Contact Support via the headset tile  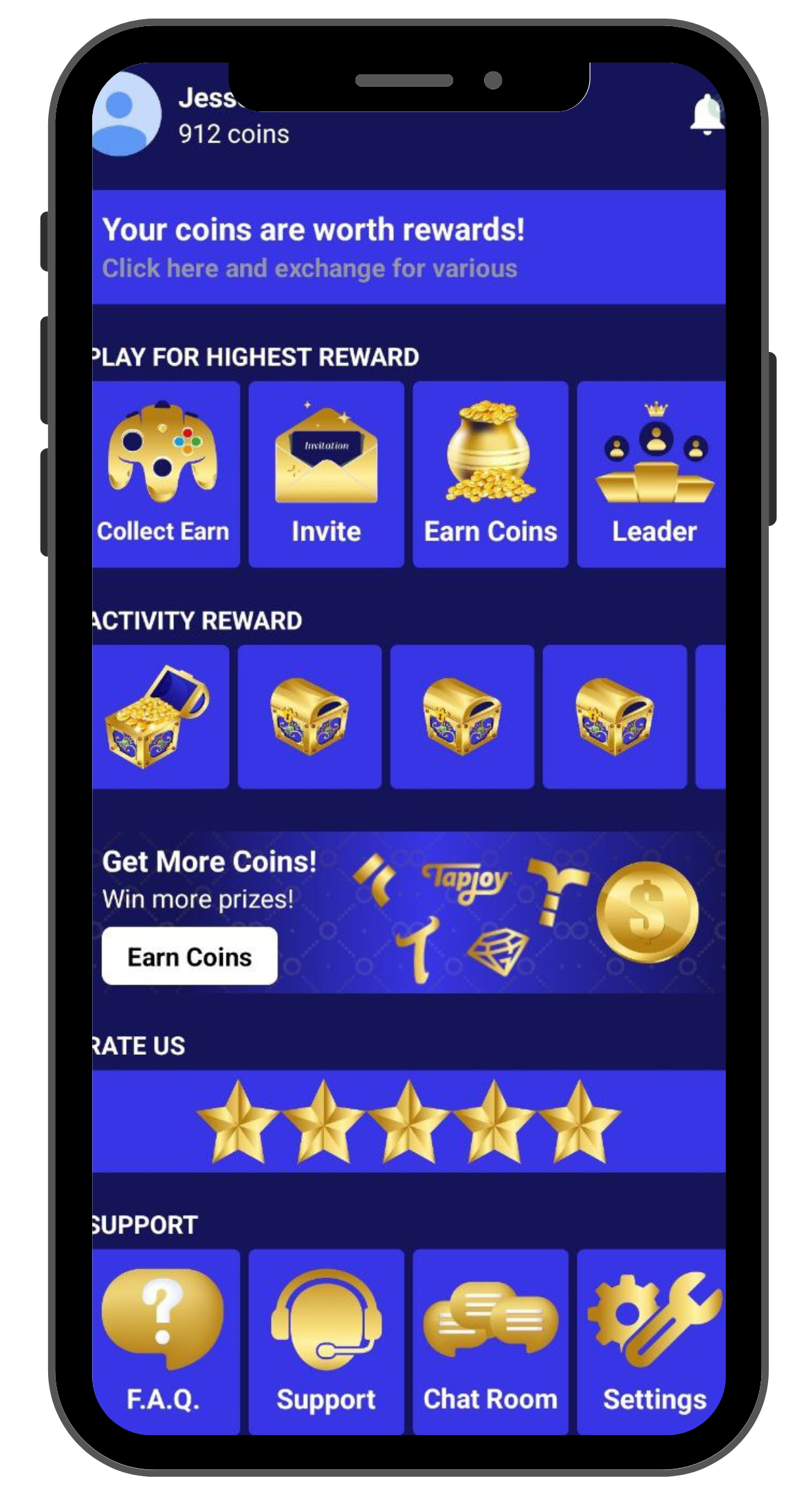tap(326, 1341)
